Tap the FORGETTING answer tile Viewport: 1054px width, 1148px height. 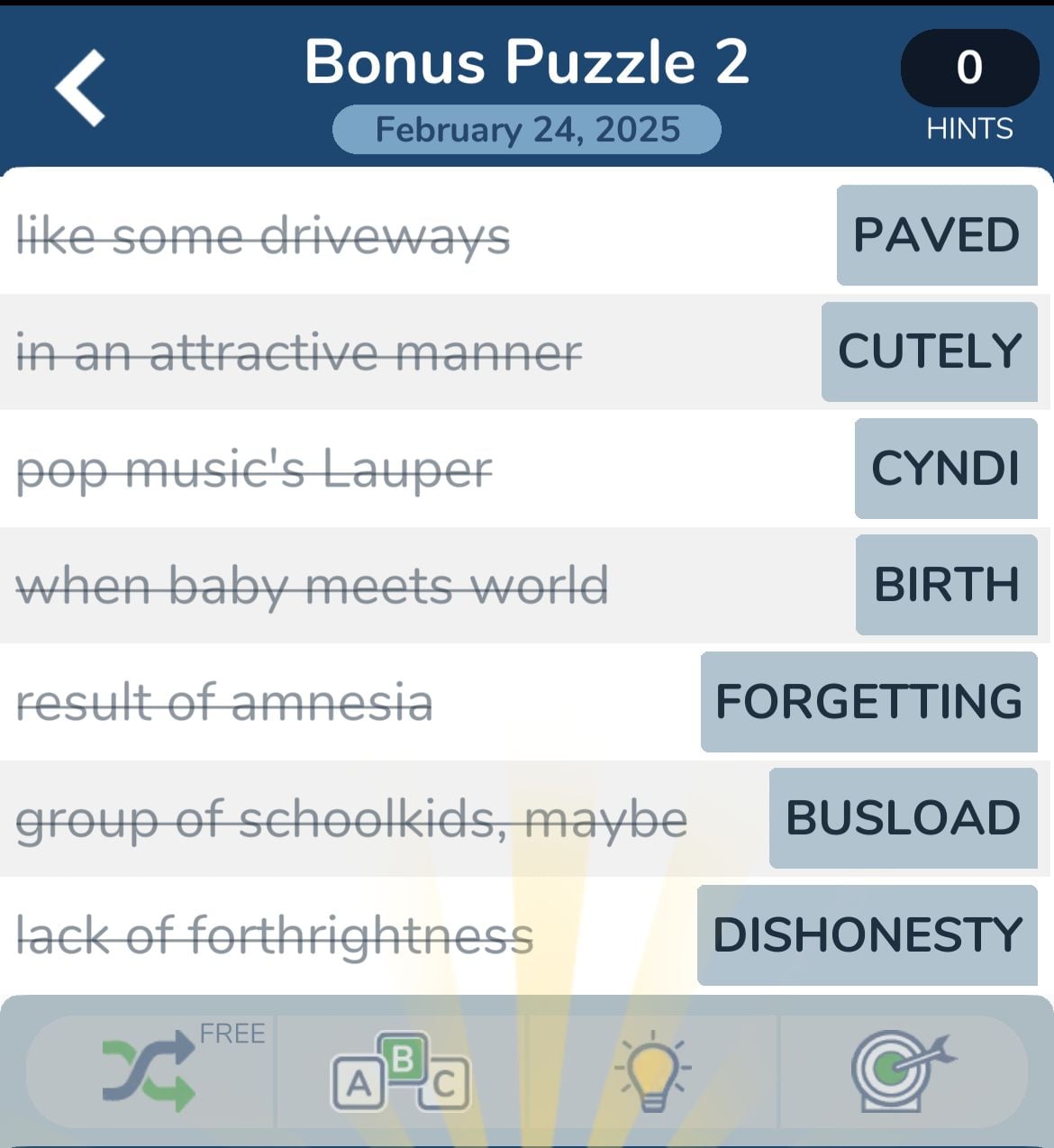867,701
